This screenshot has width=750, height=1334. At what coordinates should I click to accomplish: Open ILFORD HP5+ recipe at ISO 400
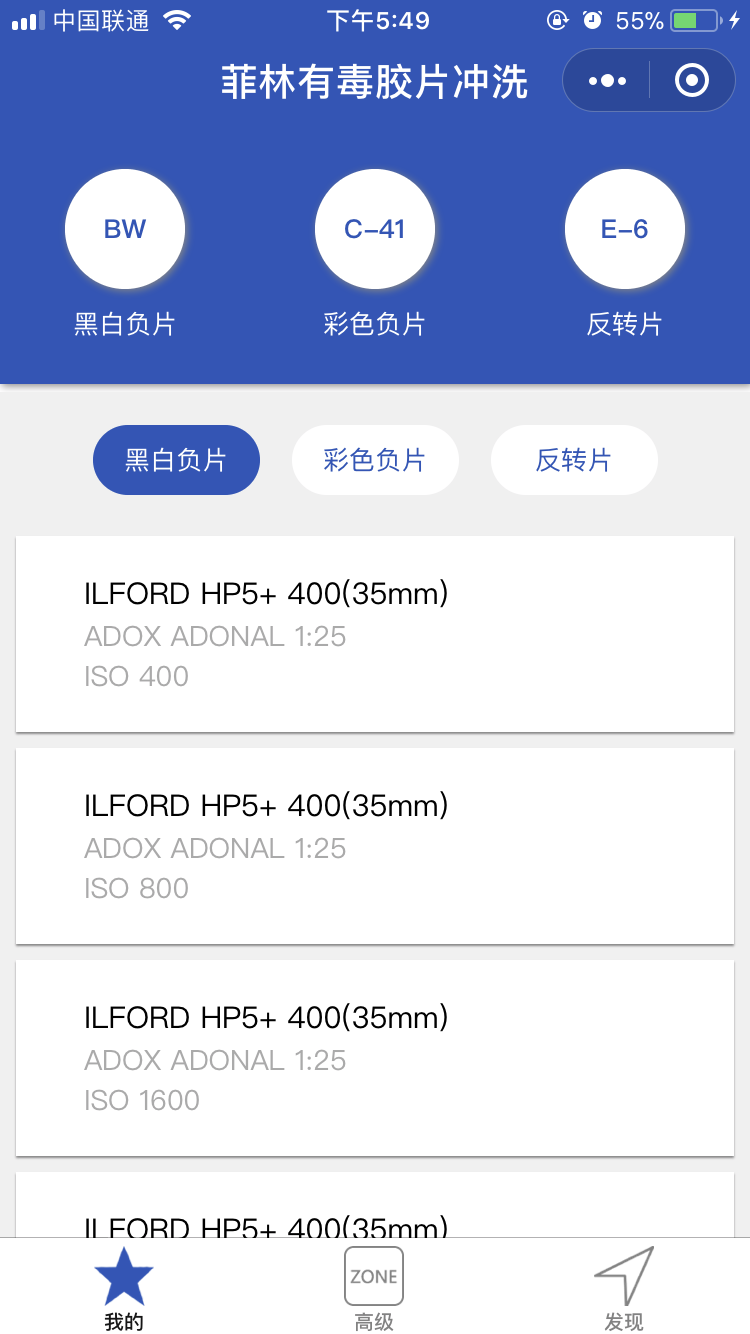point(375,634)
